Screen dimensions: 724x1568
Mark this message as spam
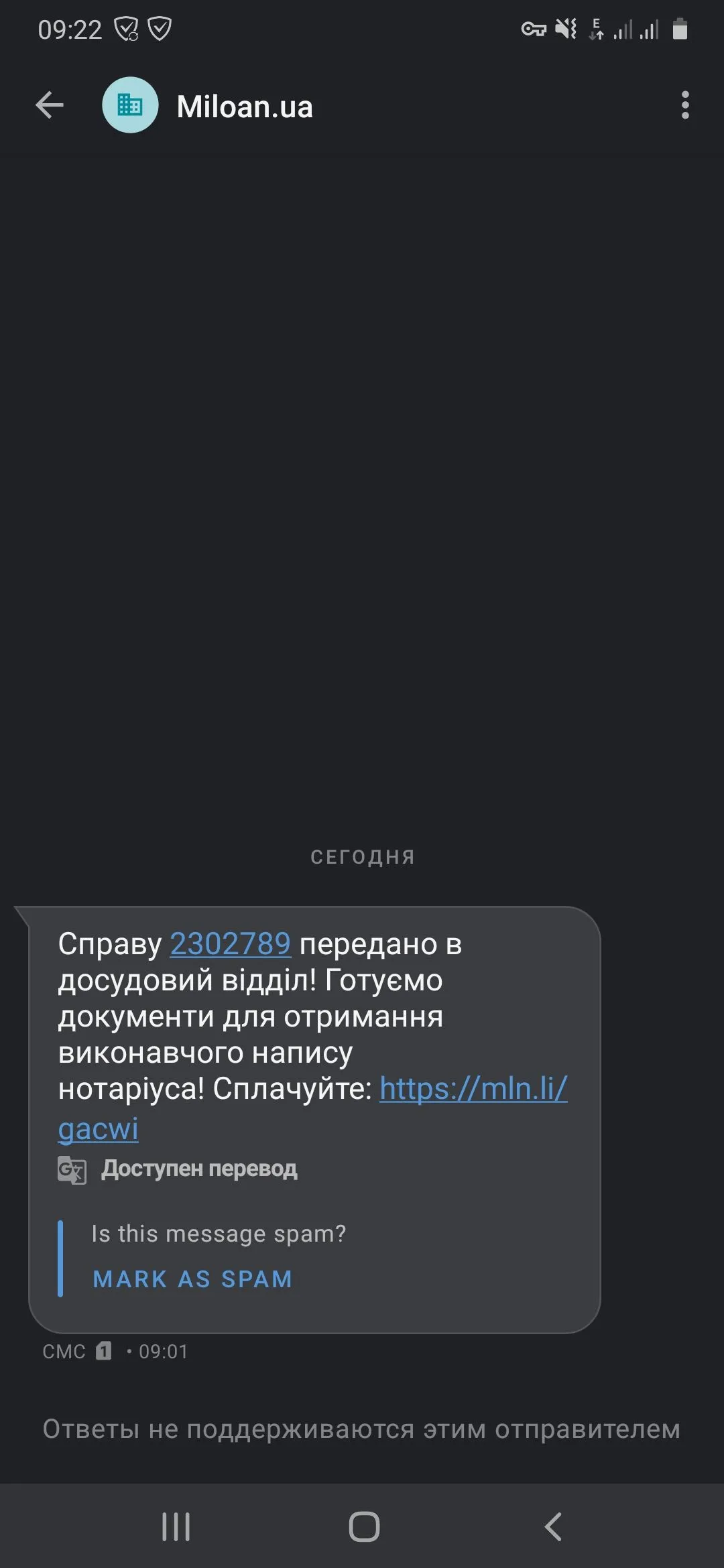pos(192,1279)
